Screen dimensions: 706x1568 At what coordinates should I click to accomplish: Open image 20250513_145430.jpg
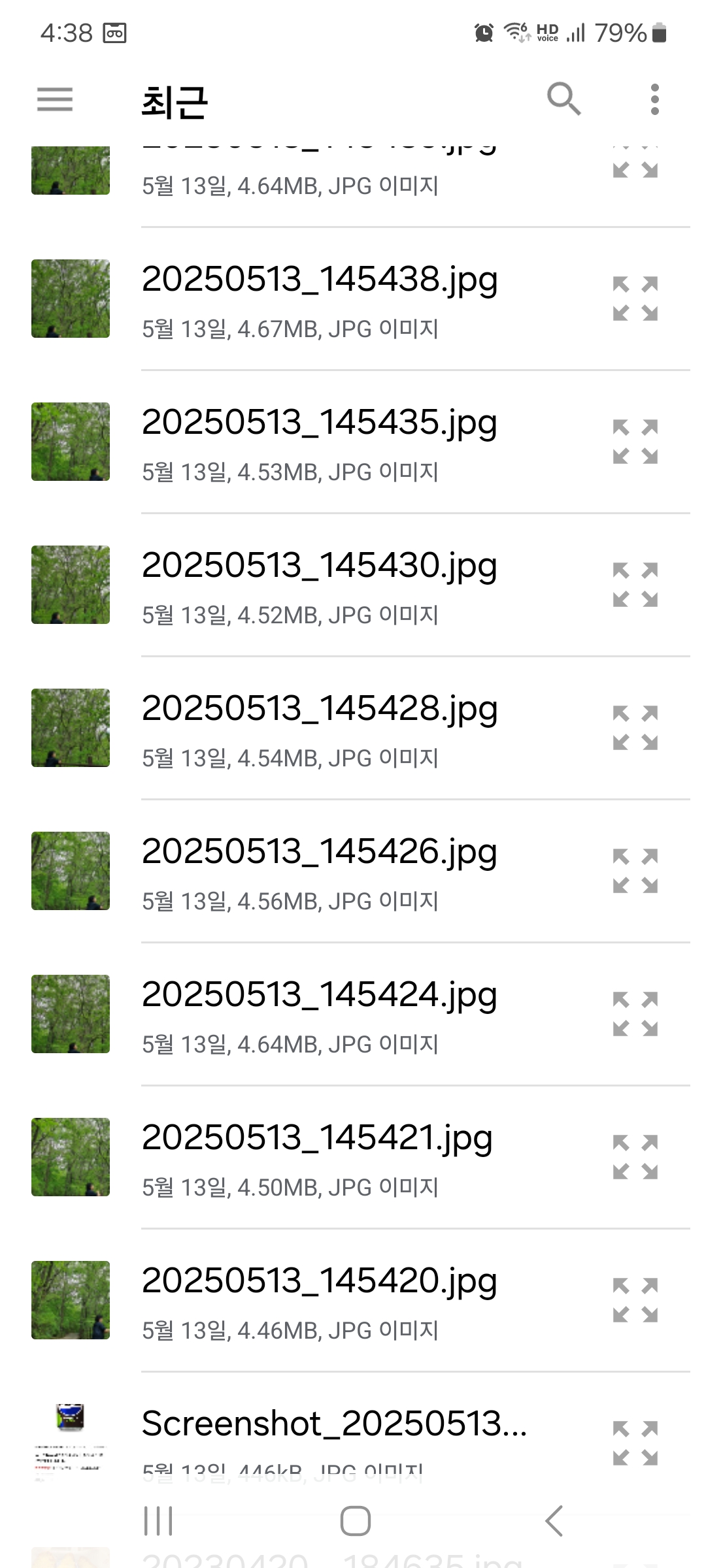click(x=320, y=585)
